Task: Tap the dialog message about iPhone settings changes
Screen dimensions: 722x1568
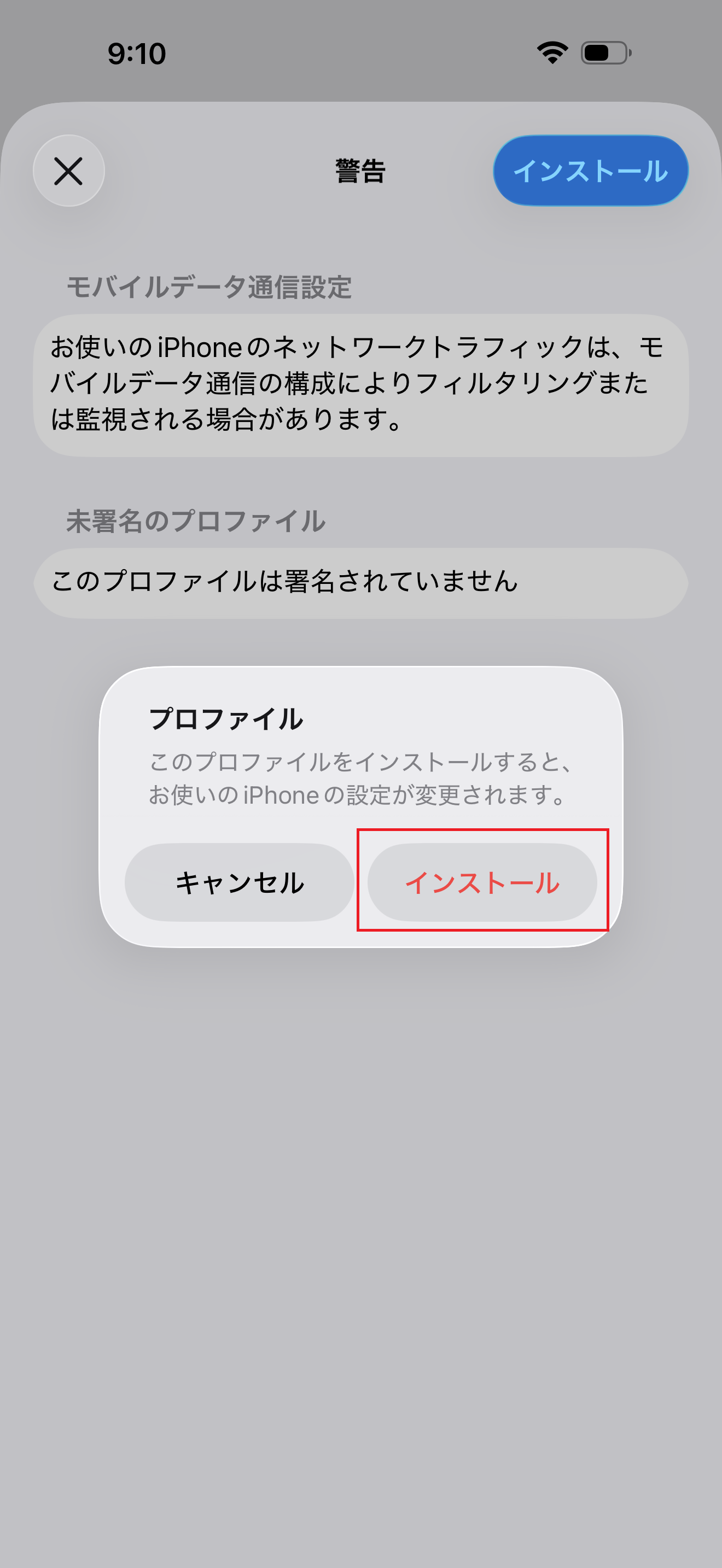Action: pos(360,776)
